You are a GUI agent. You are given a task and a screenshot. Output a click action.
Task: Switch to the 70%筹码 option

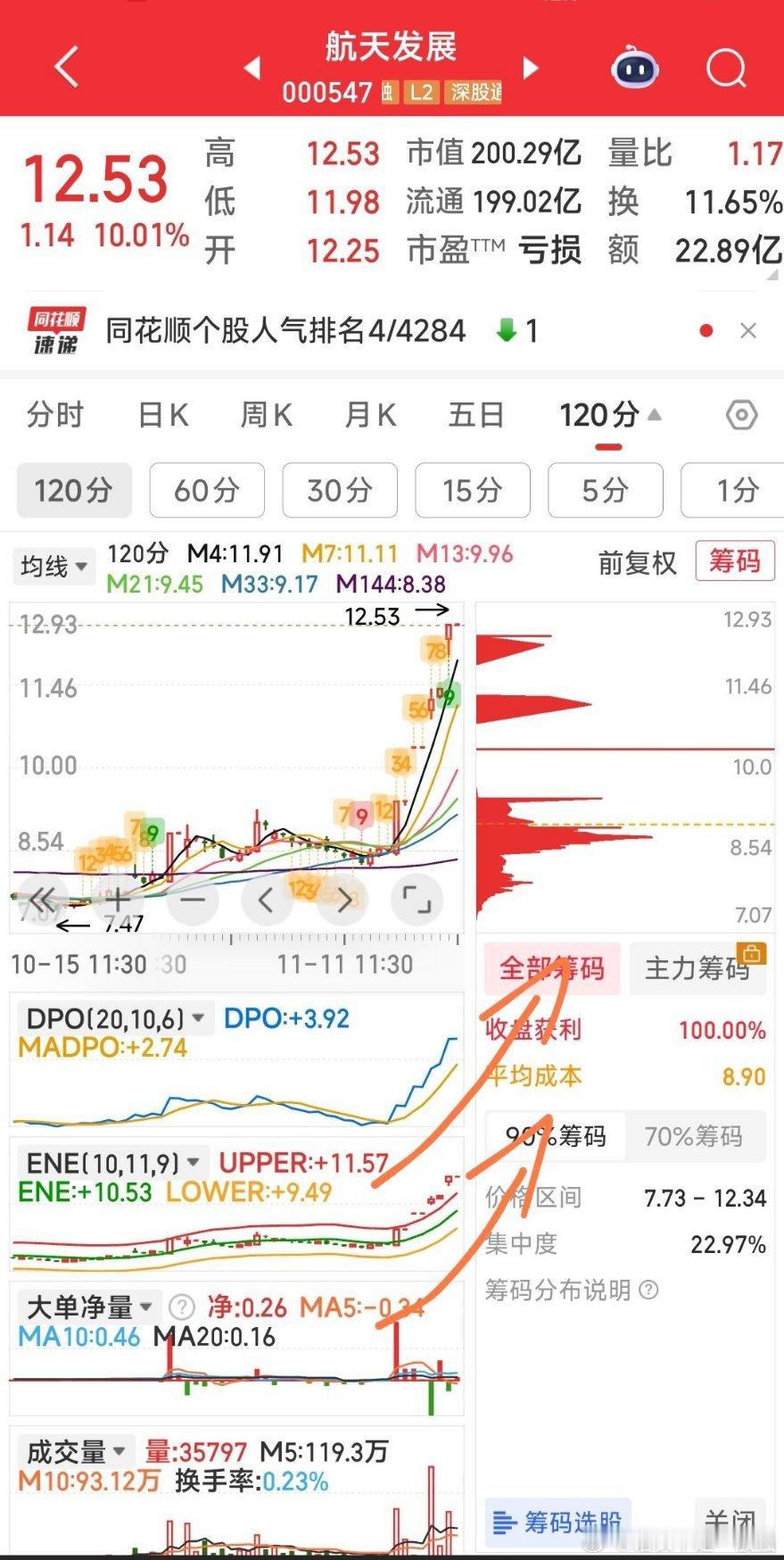click(693, 1136)
